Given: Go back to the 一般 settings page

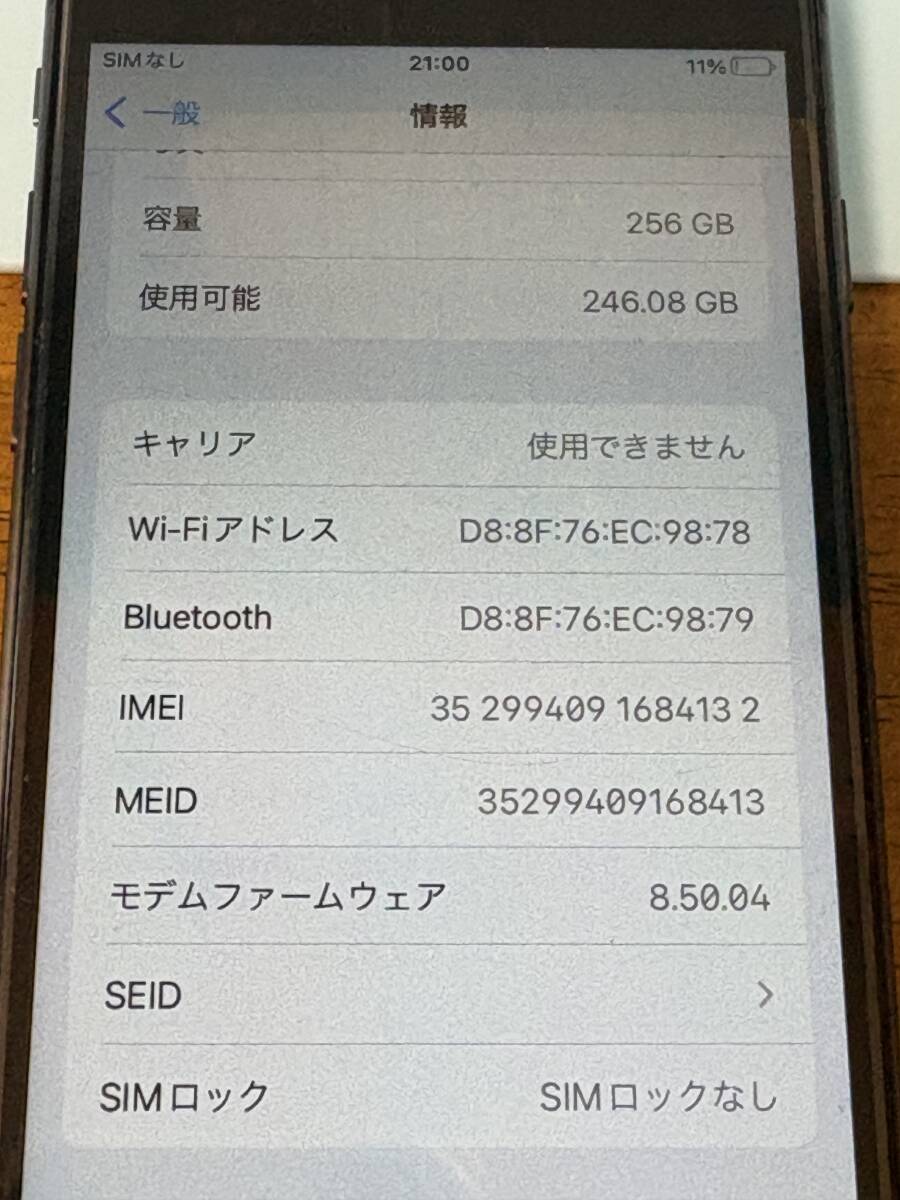Looking at the screenshot, I should (x=152, y=113).
